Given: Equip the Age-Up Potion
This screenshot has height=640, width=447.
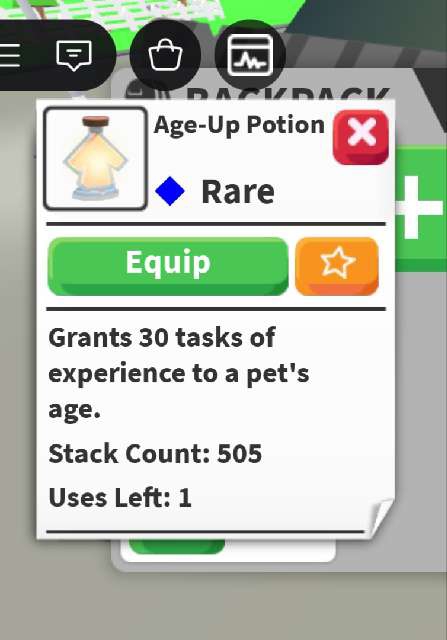Looking at the screenshot, I should pyautogui.click(x=168, y=266).
